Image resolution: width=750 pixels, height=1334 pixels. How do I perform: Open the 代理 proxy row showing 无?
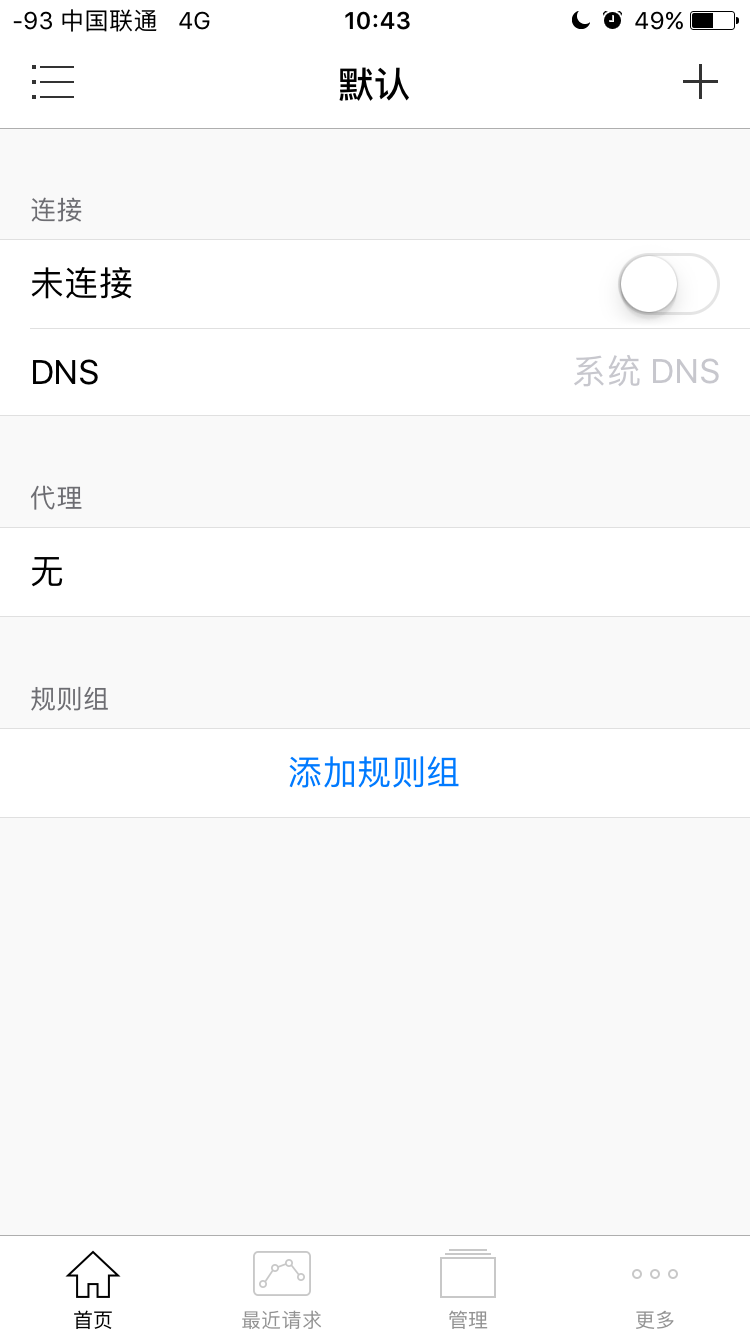pos(375,572)
